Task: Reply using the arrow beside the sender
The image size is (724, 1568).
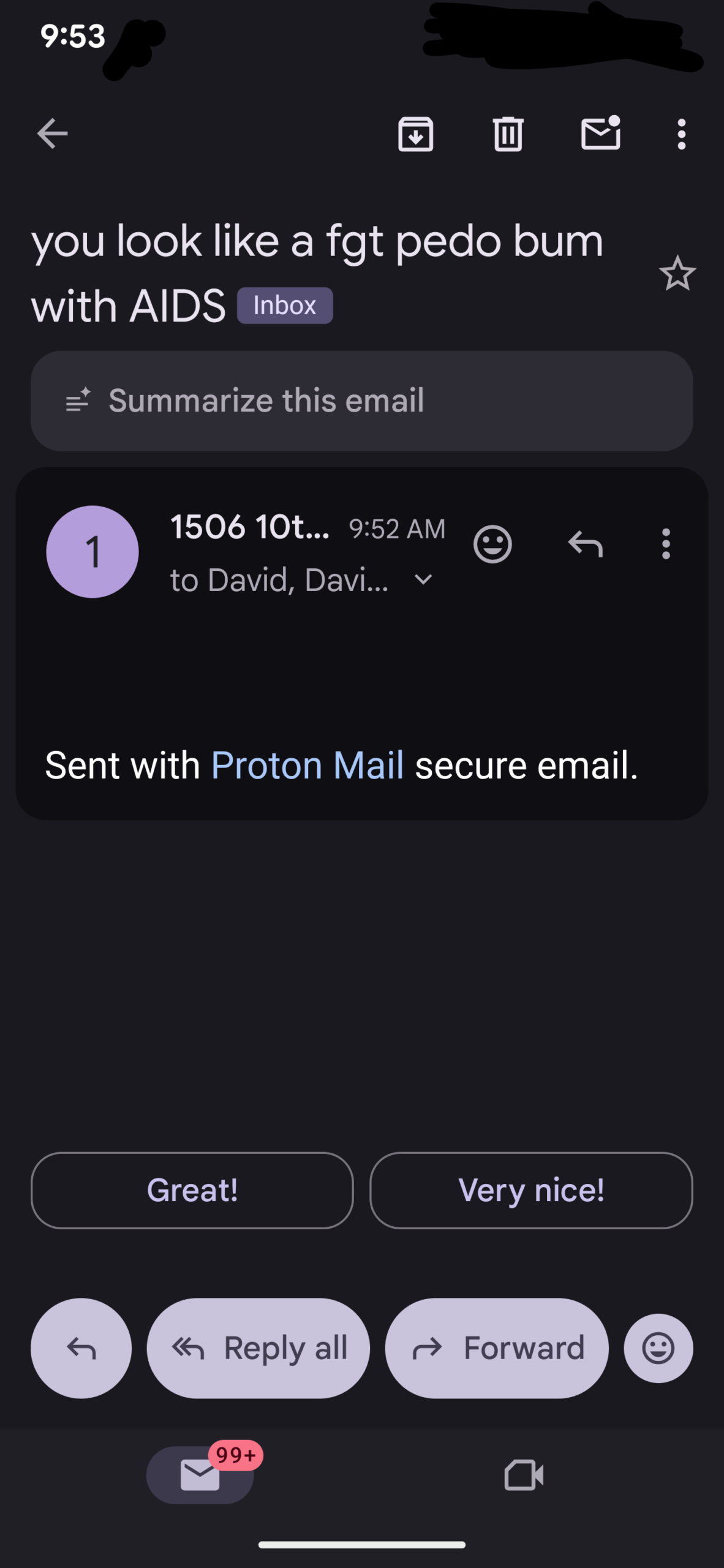Action: (x=586, y=544)
